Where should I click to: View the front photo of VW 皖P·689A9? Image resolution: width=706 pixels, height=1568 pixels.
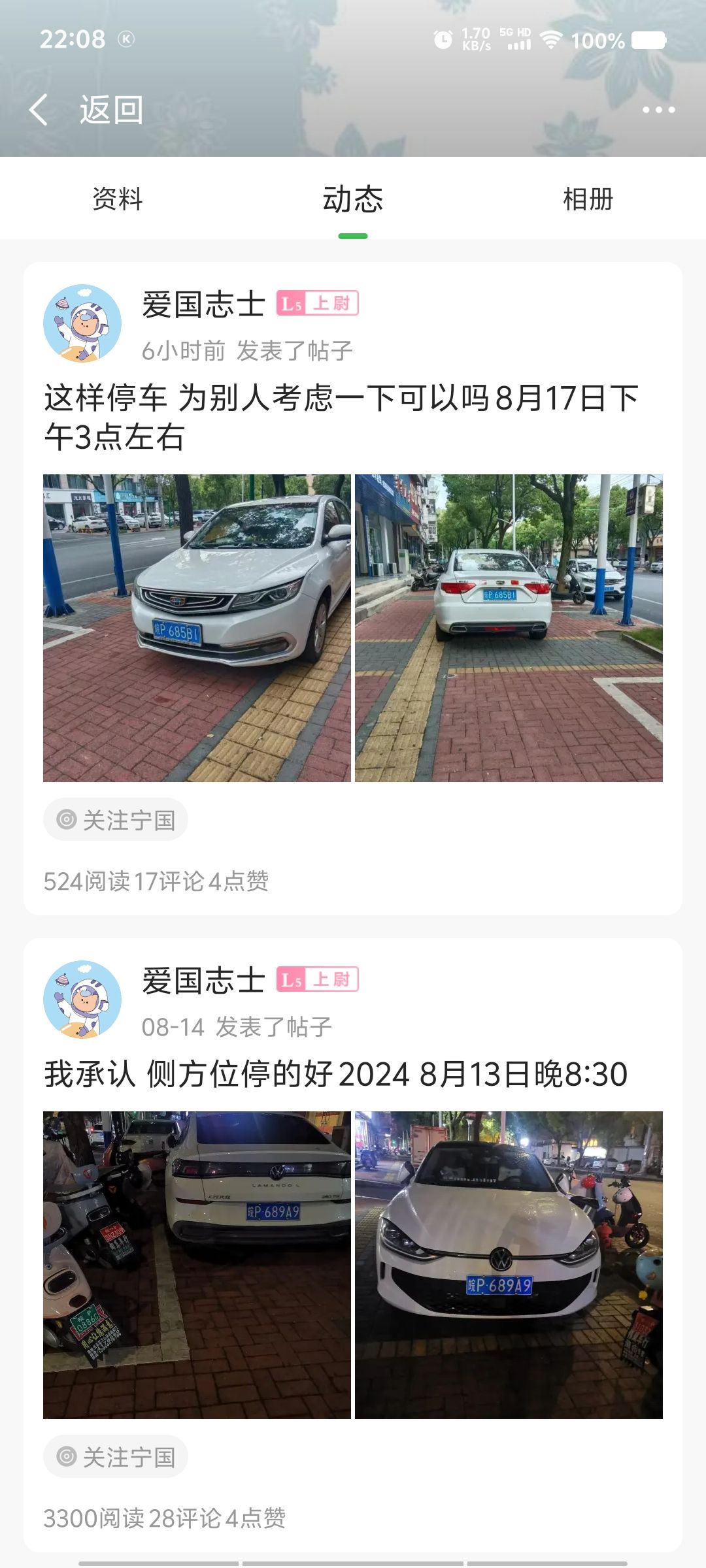click(509, 1265)
